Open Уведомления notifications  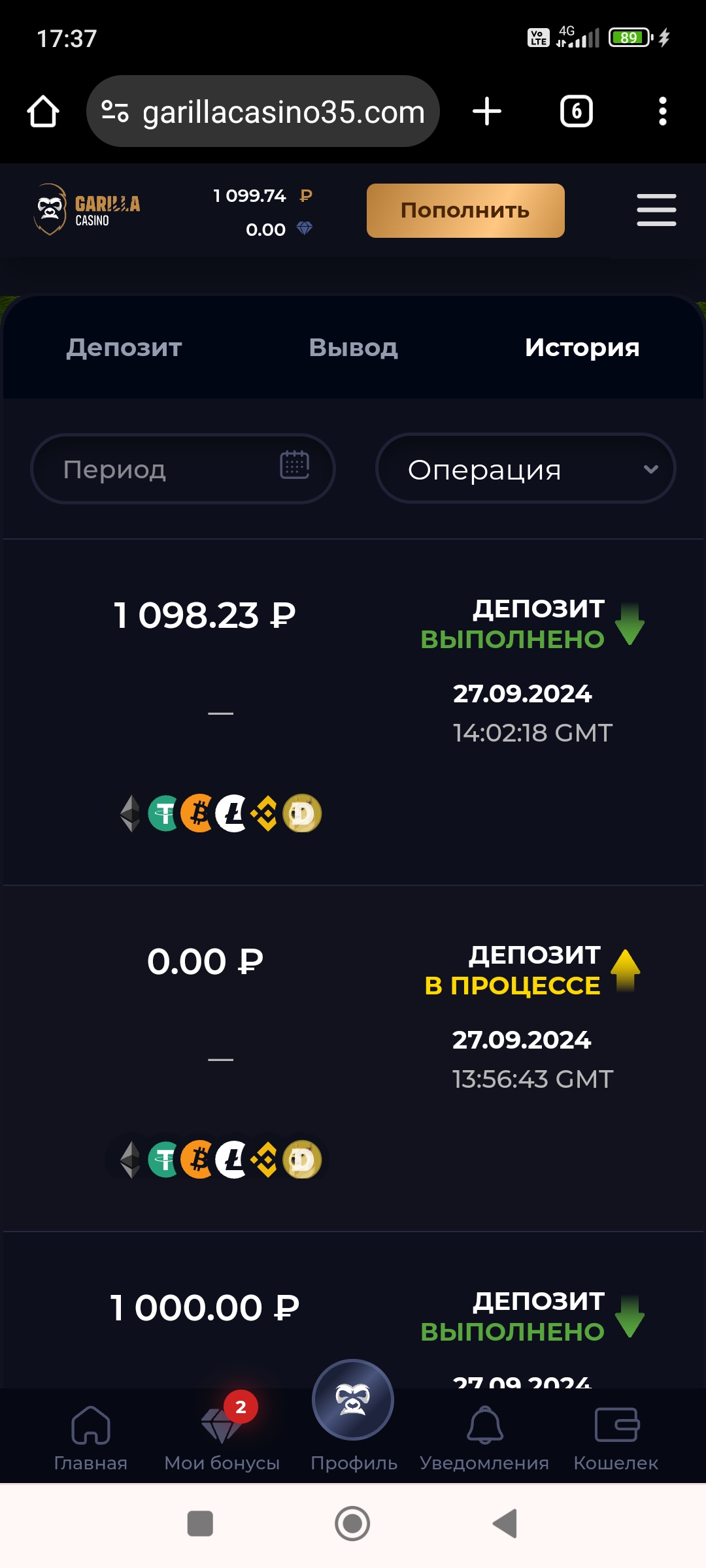[x=484, y=1437]
